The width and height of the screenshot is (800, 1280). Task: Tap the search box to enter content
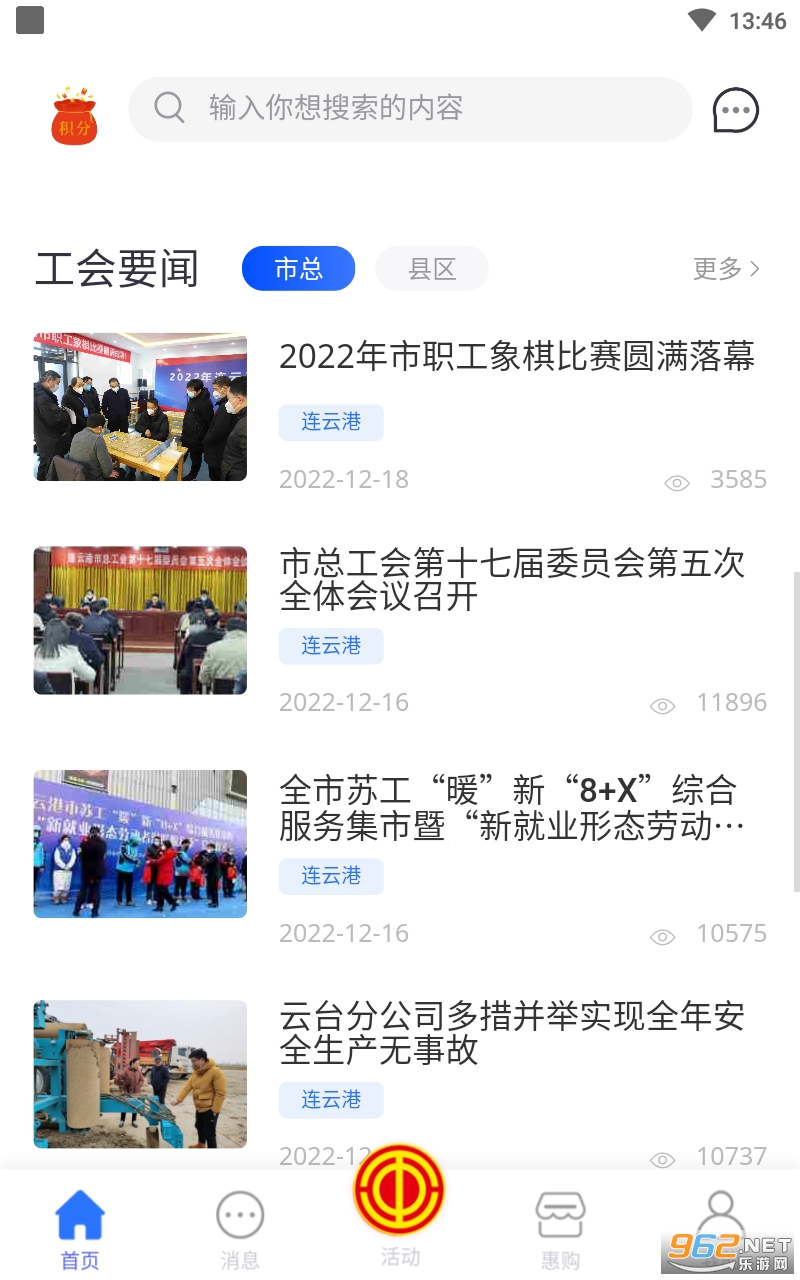pyautogui.click(x=410, y=108)
